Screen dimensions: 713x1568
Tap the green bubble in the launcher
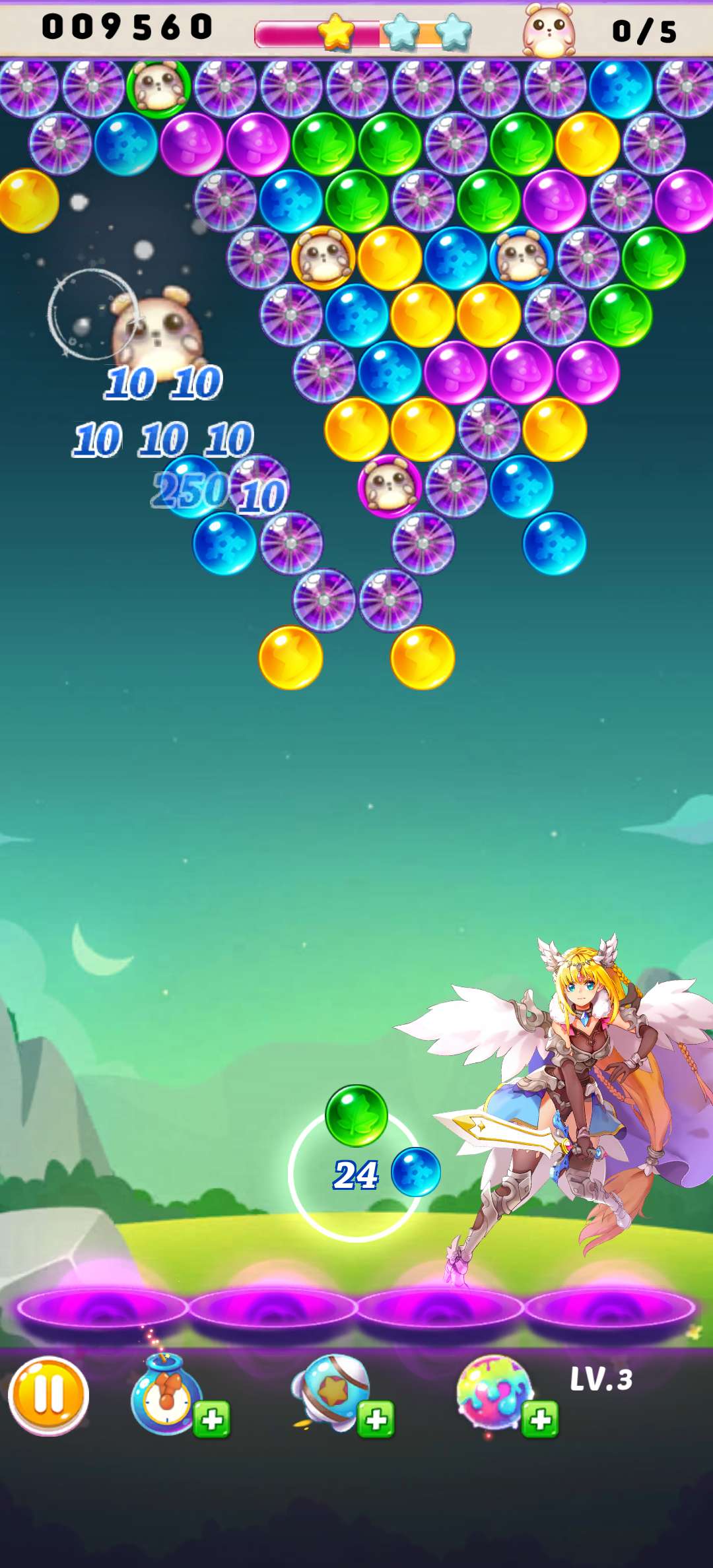tap(356, 1115)
